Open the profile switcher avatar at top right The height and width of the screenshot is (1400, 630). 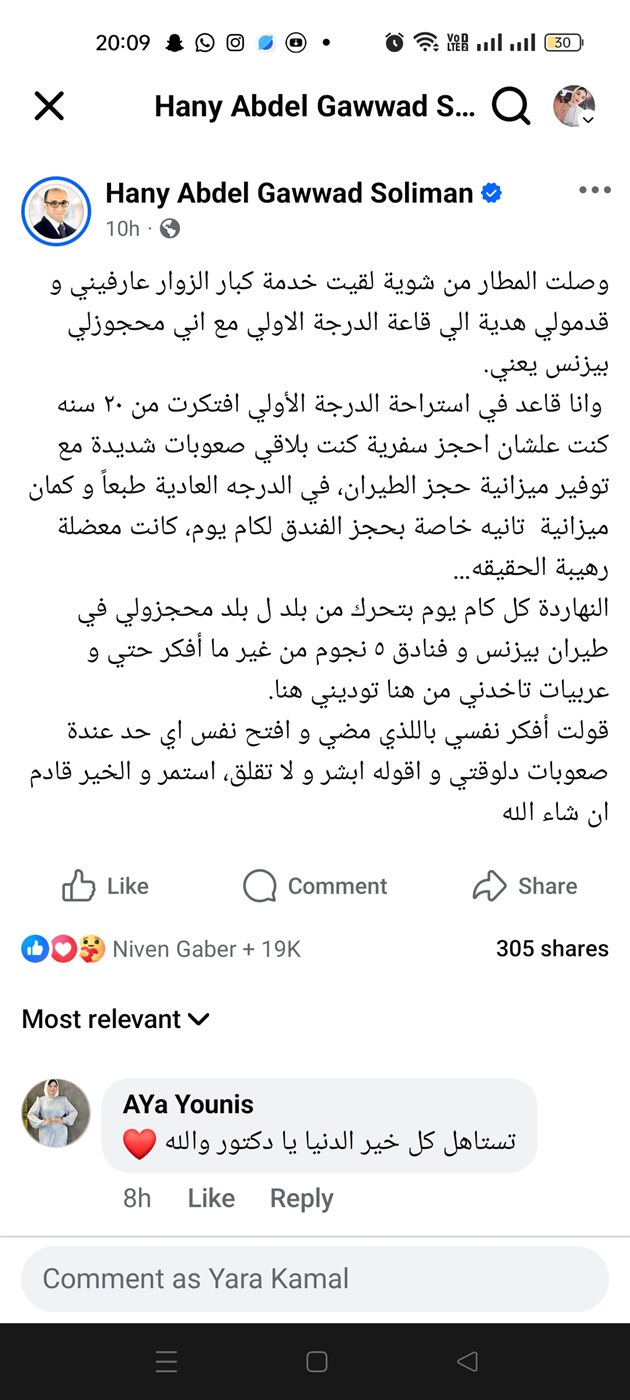coord(575,106)
